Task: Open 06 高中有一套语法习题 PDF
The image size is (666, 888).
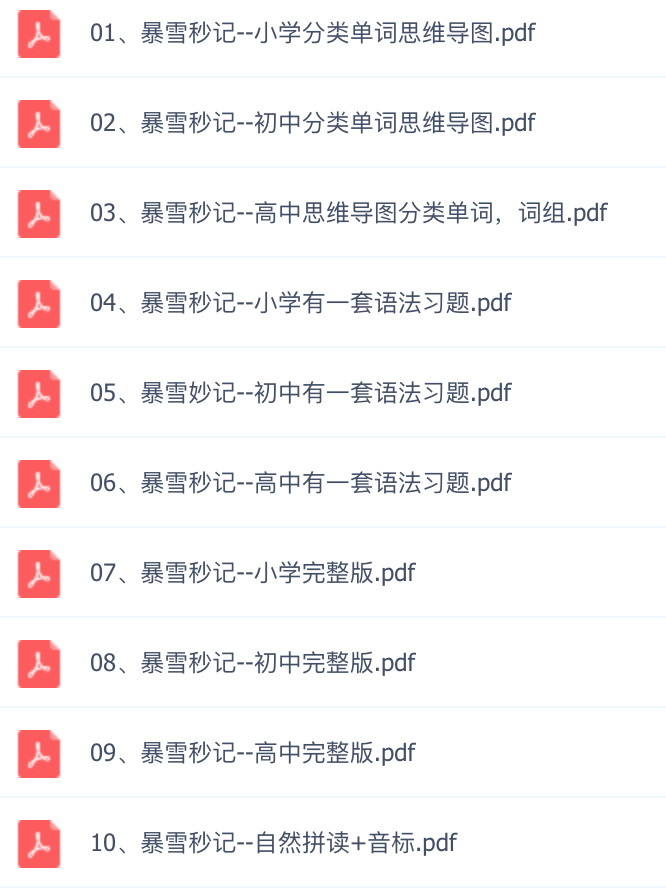Action: (x=300, y=483)
